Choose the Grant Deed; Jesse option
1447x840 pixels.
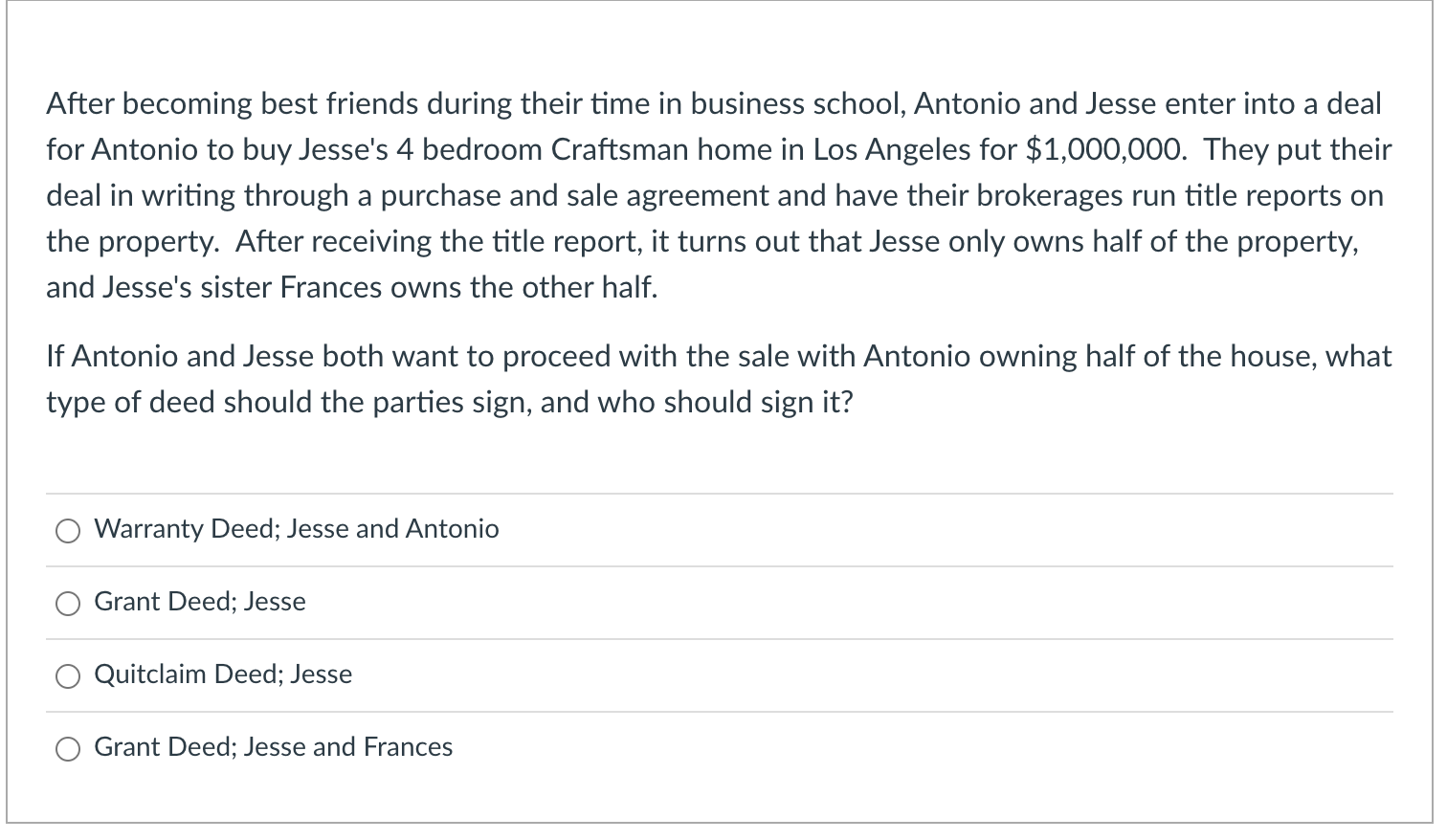coord(68,604)
